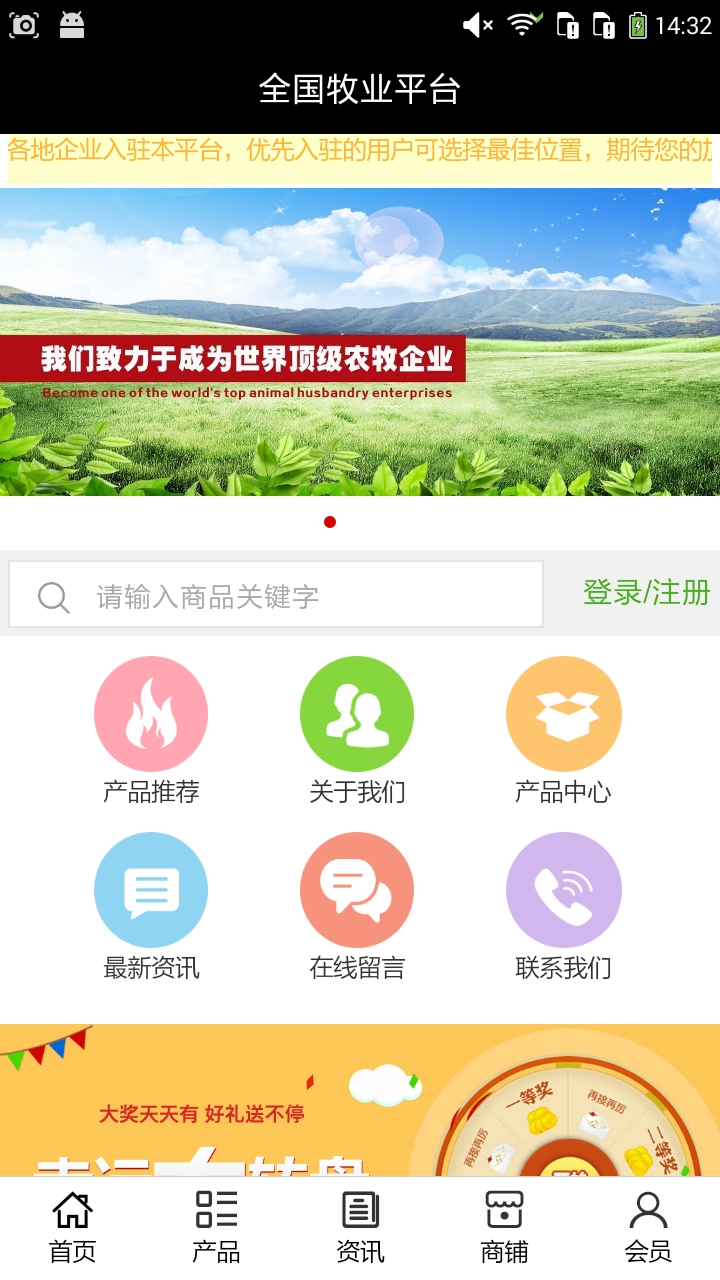
Task: Switch to the 首页 home tab
Action: (72, 1226)
